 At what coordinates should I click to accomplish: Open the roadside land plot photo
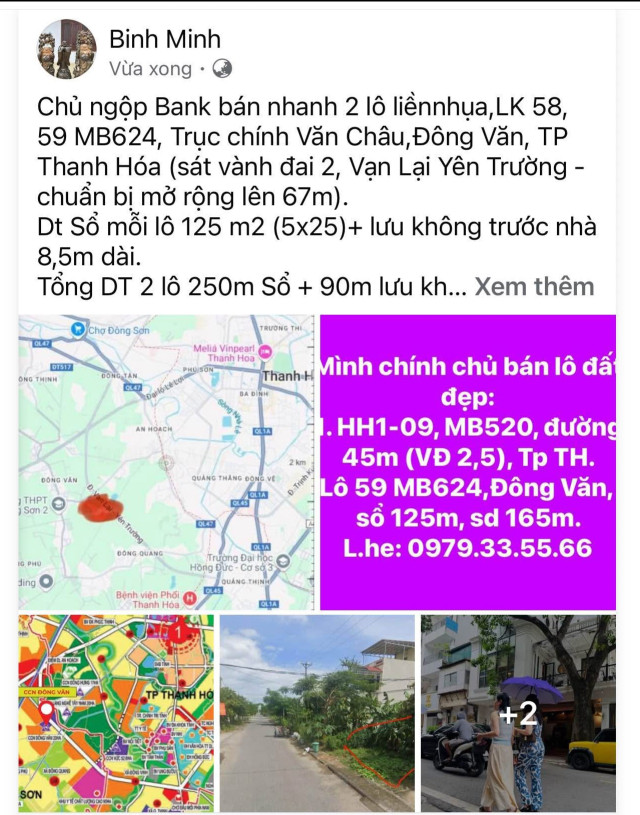click(317, 713)
